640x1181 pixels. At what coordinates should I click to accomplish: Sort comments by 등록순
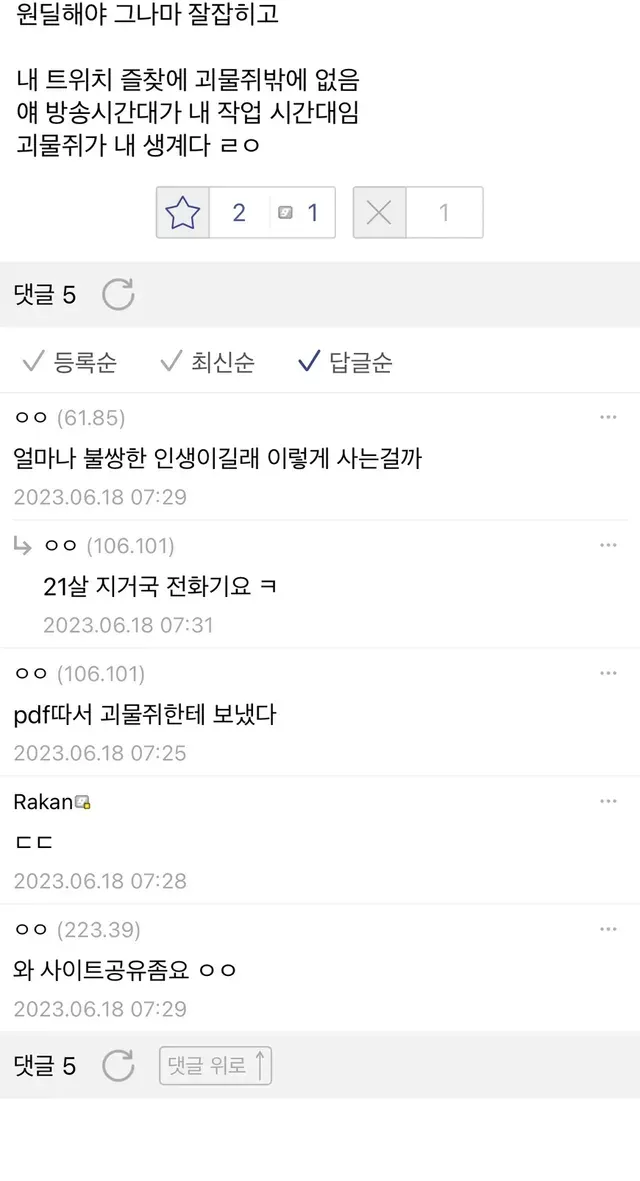(70, 362)
